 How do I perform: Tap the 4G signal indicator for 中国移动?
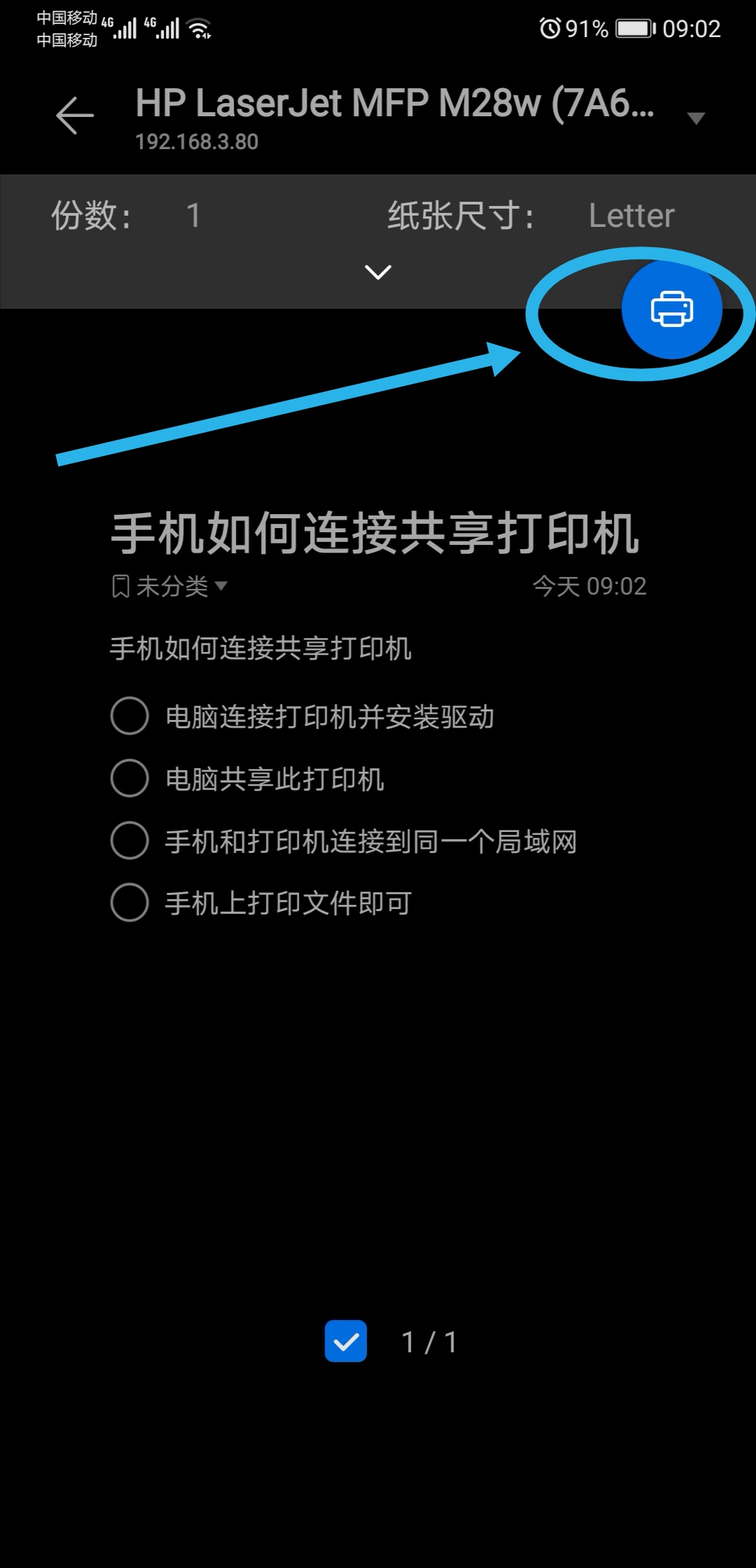[126, 28]
